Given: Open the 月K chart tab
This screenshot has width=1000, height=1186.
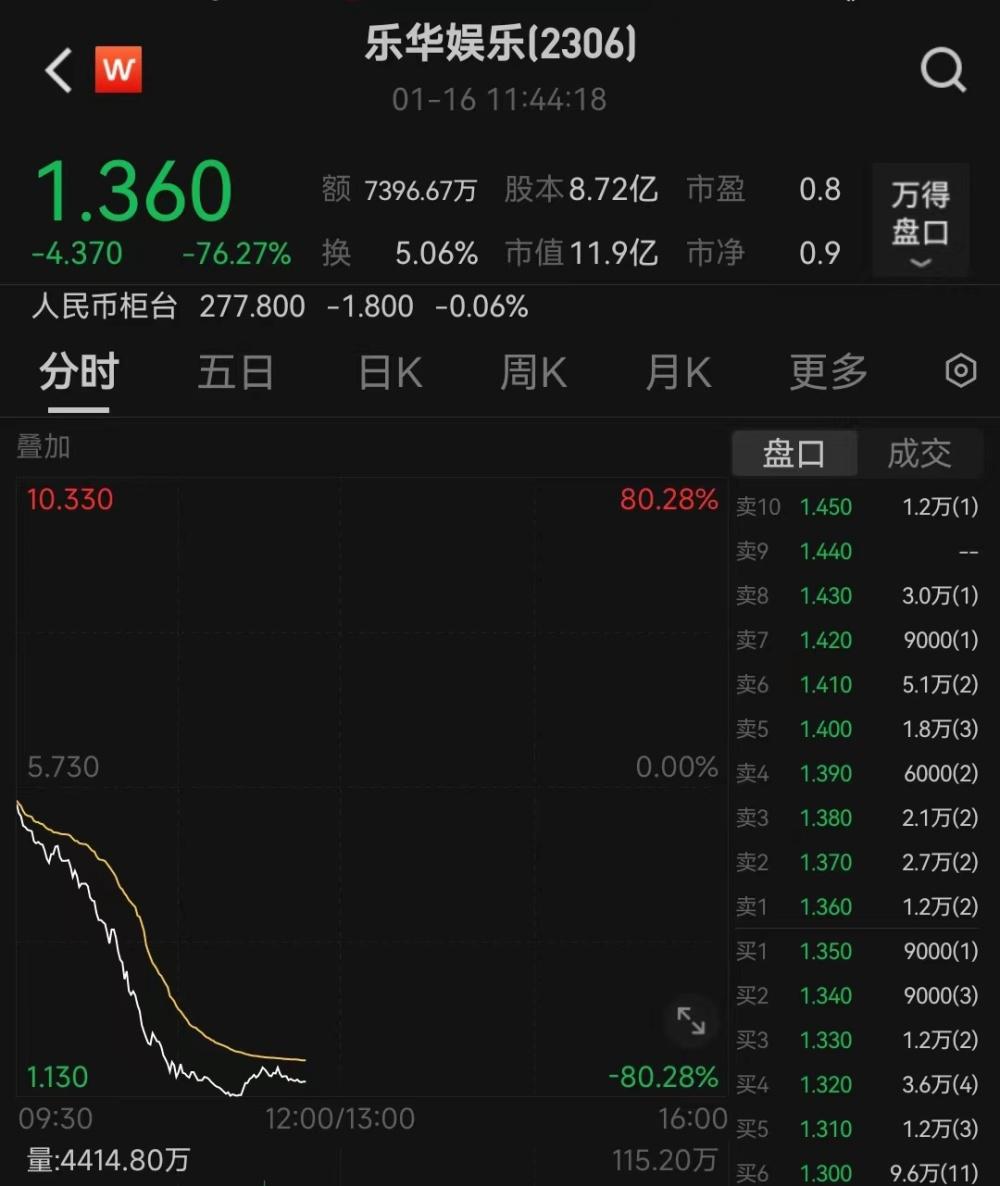Looking at the screenshot, I should [x=678, y=373].
